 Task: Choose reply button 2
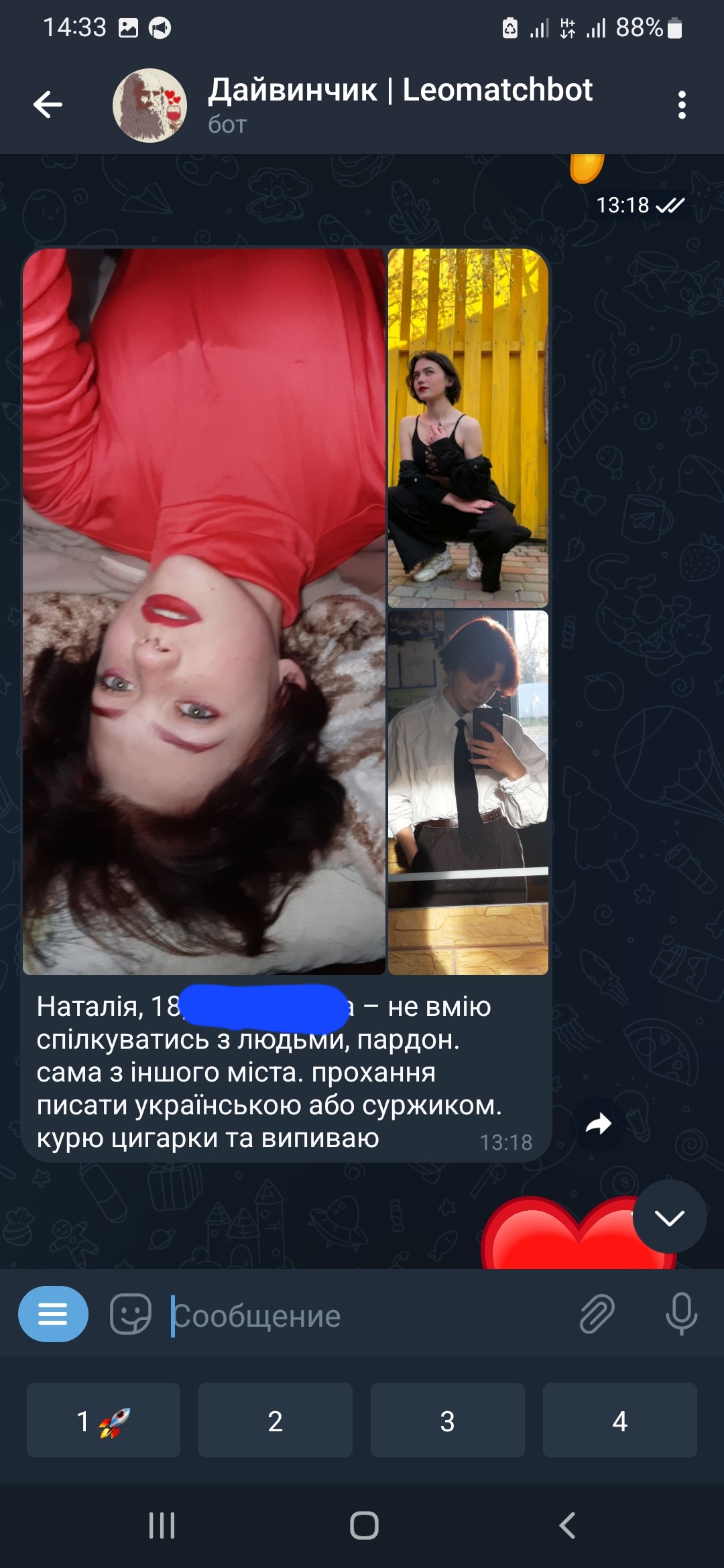click(275, 1421)
